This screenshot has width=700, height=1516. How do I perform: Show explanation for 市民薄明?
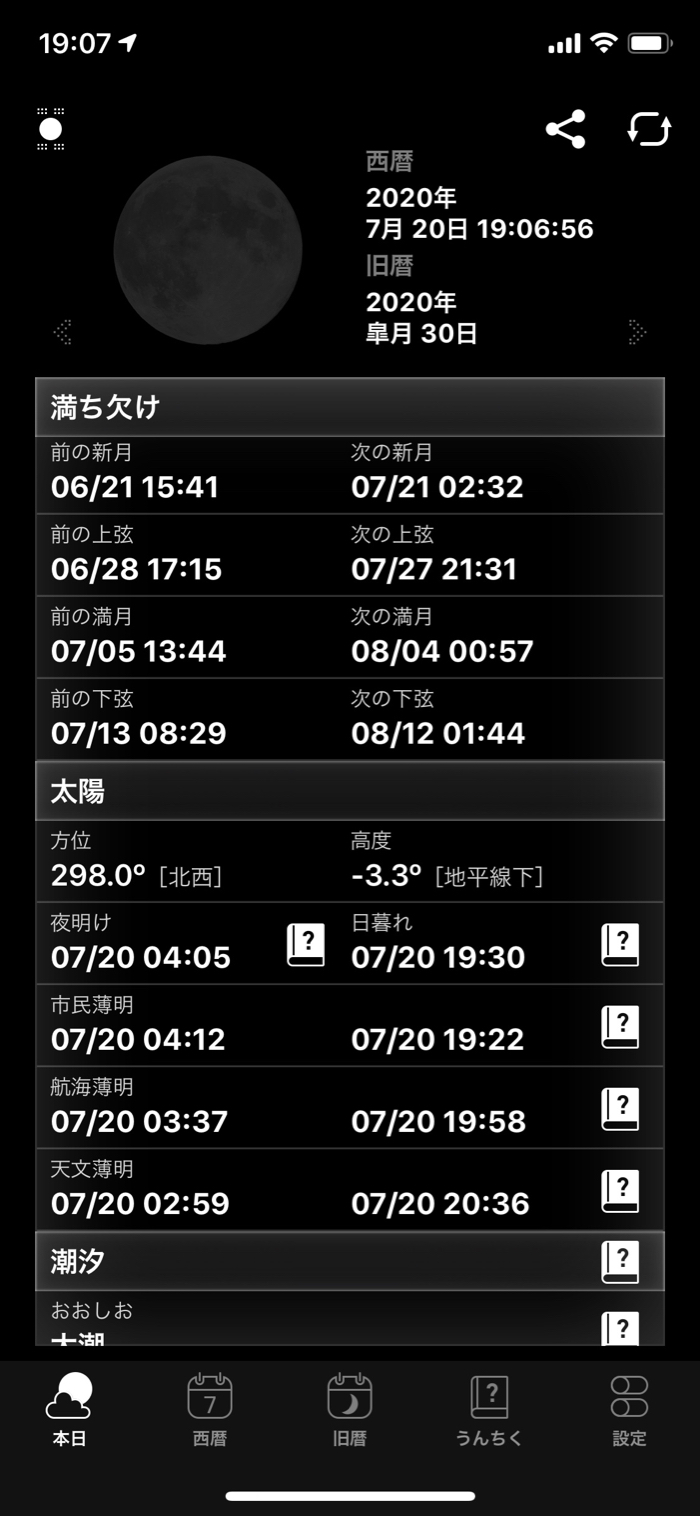point(620,1026)
